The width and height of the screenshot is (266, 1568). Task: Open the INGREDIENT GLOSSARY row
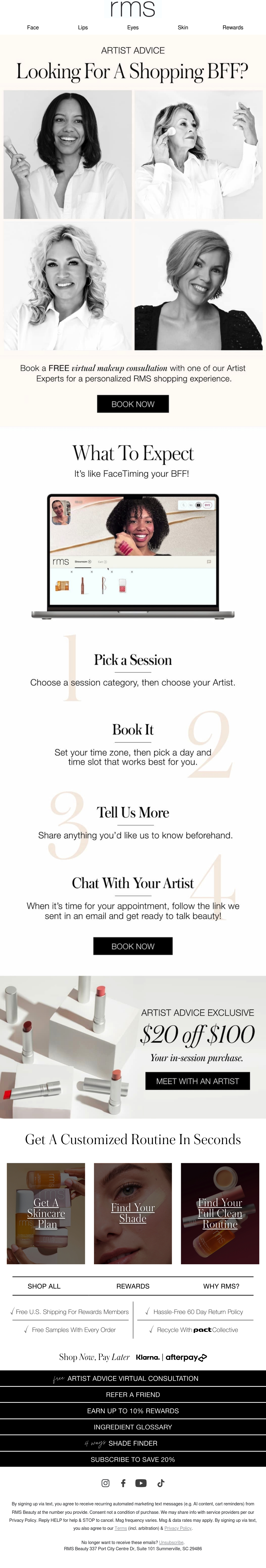click(x=133, y=1427)
